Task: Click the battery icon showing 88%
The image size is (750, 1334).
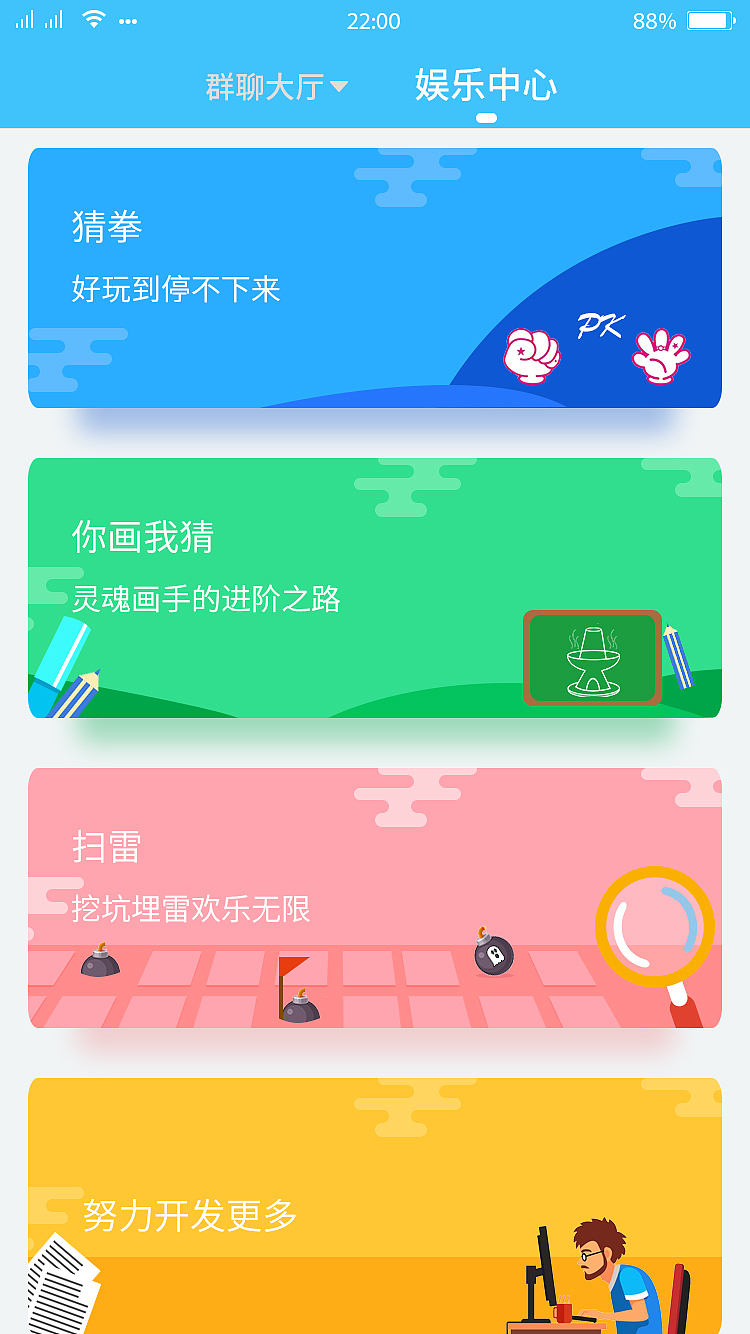Action: point(710,18)
